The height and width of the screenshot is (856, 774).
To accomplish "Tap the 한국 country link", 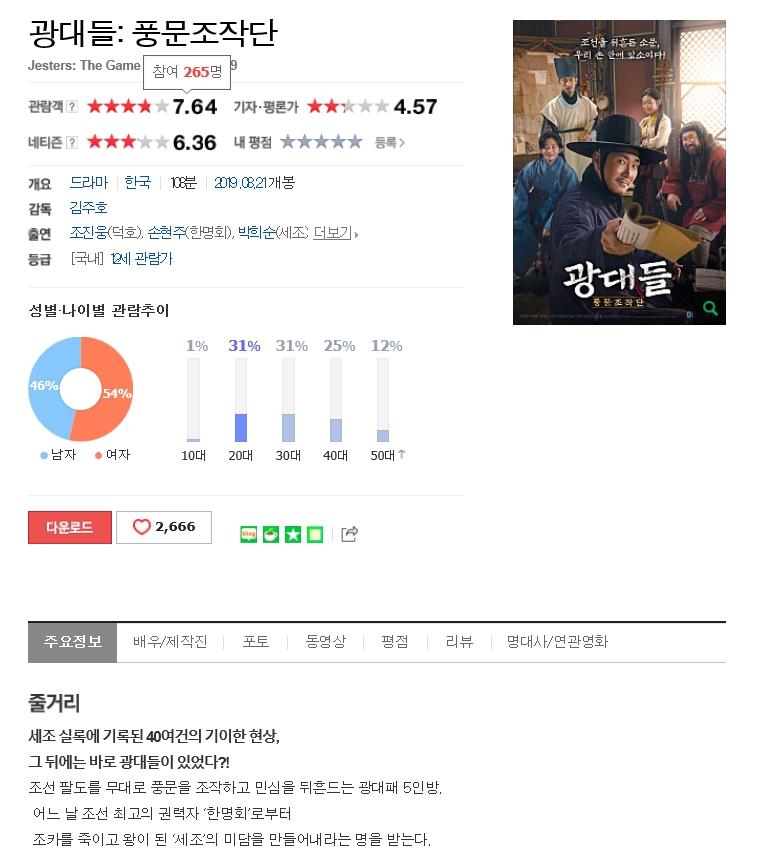I will coord(138,182).
